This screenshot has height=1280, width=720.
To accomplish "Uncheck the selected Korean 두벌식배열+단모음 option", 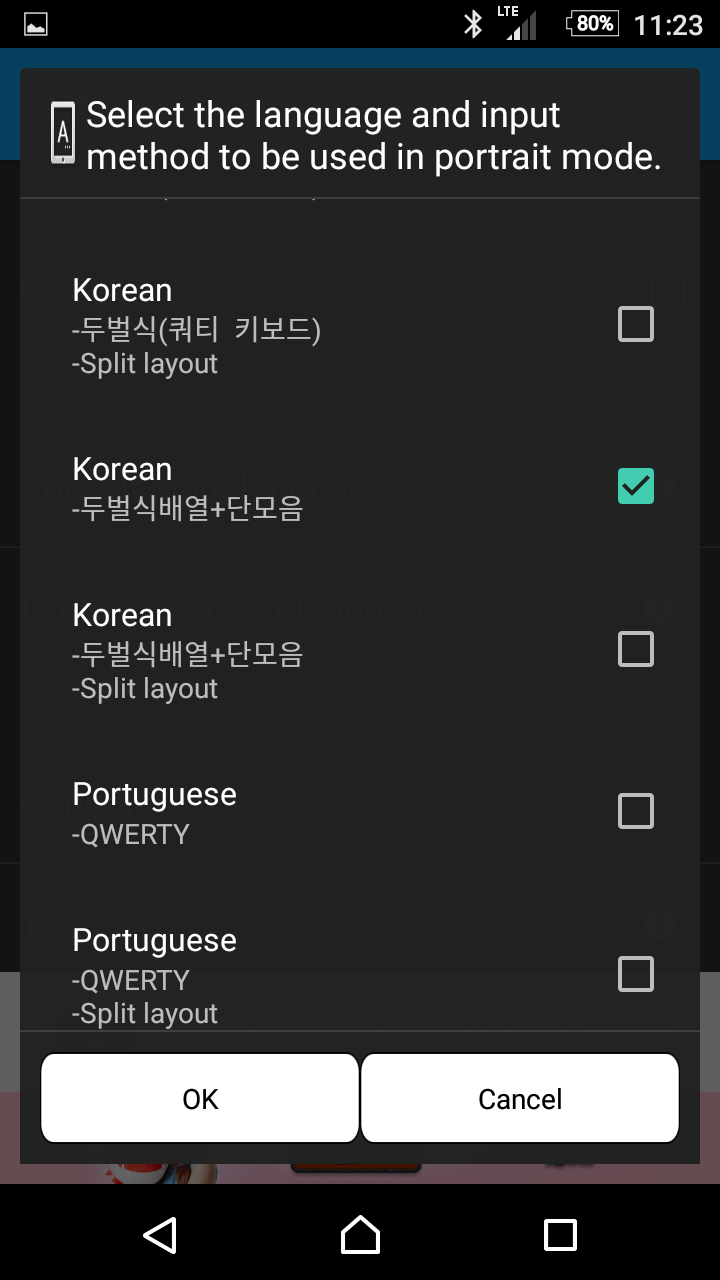I will pyautogui.click(x=636, y=486).
